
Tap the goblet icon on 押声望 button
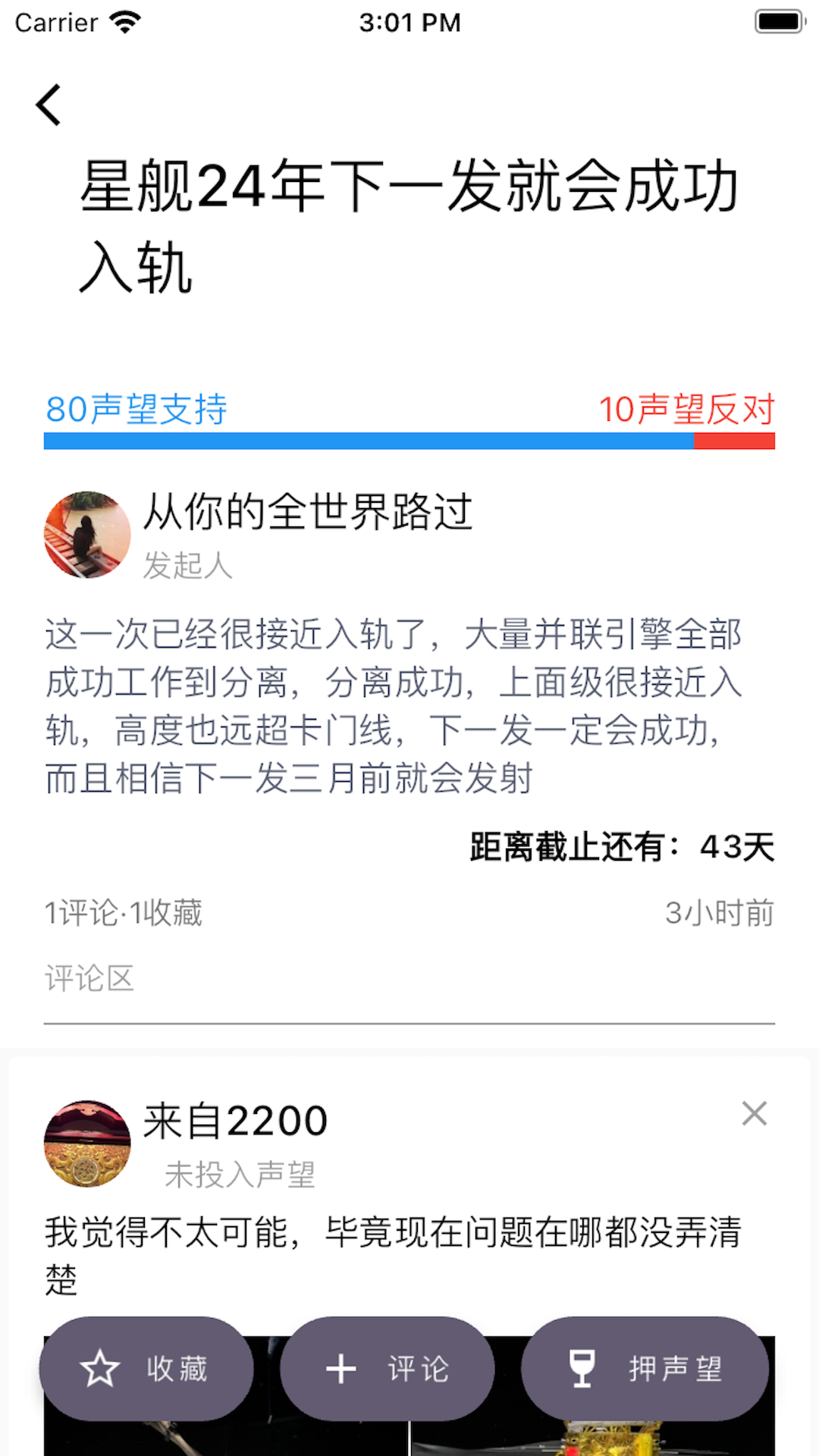(582, 1368)
